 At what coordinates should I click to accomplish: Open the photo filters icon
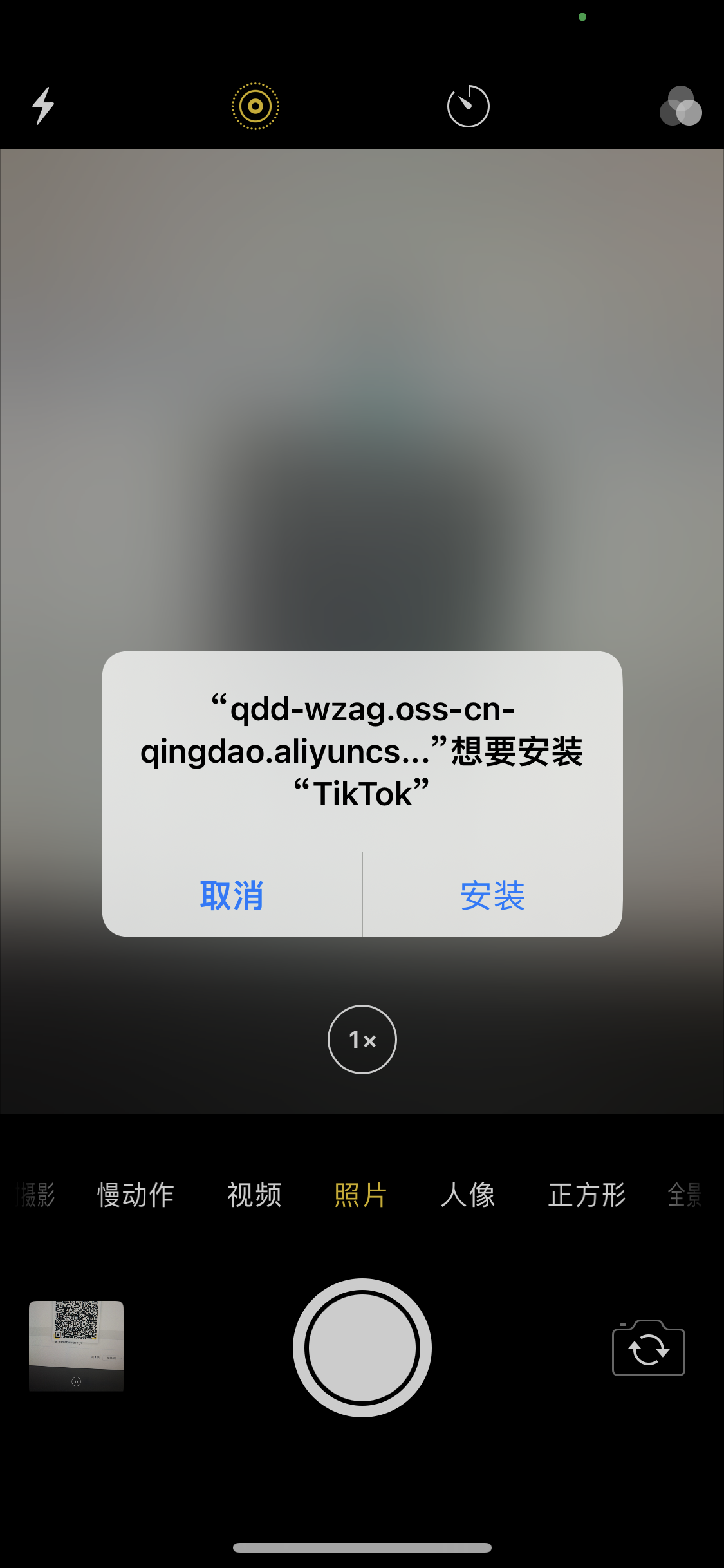[680, 106]
